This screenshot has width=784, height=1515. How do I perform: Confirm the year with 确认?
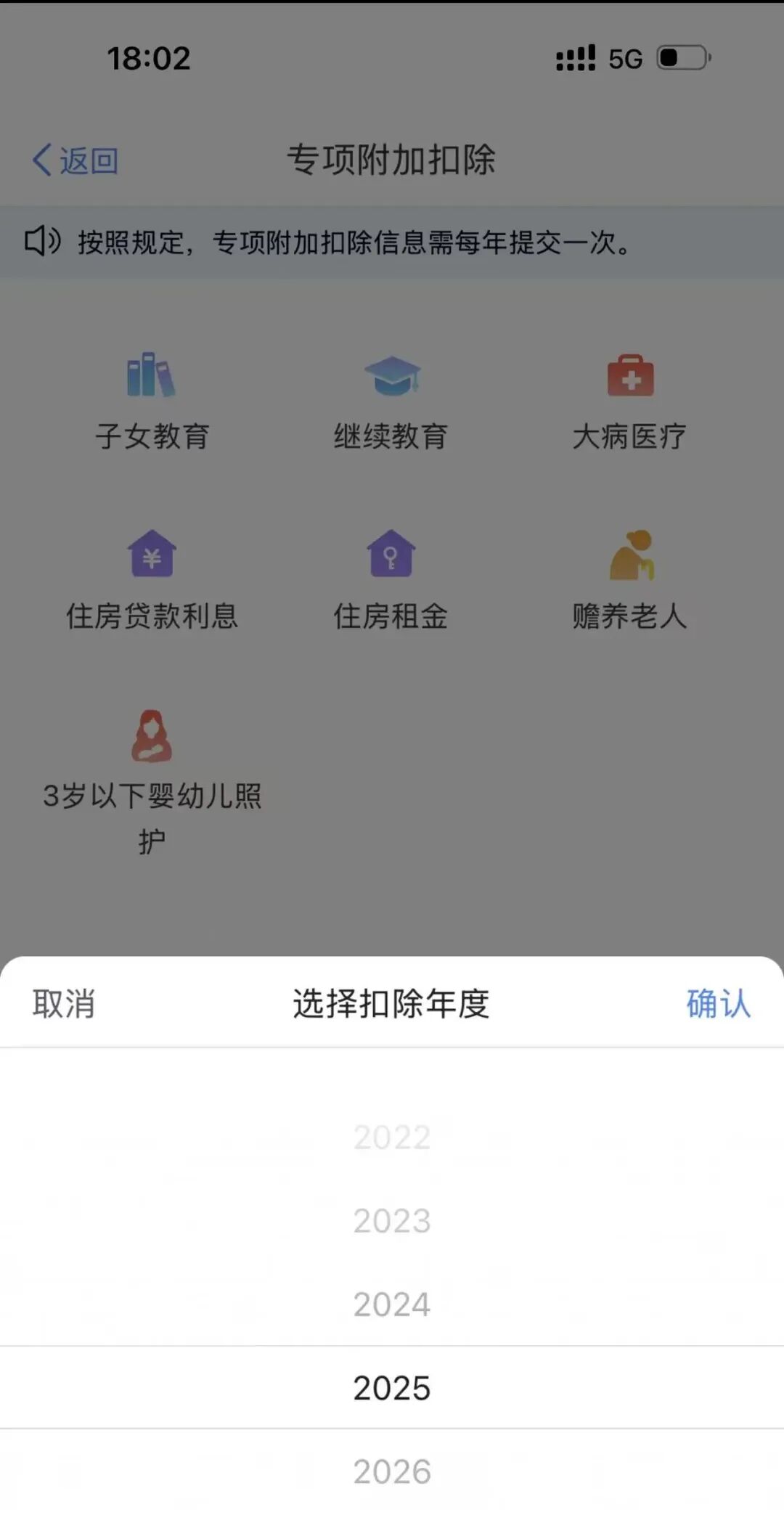(x=718, y=1003)
